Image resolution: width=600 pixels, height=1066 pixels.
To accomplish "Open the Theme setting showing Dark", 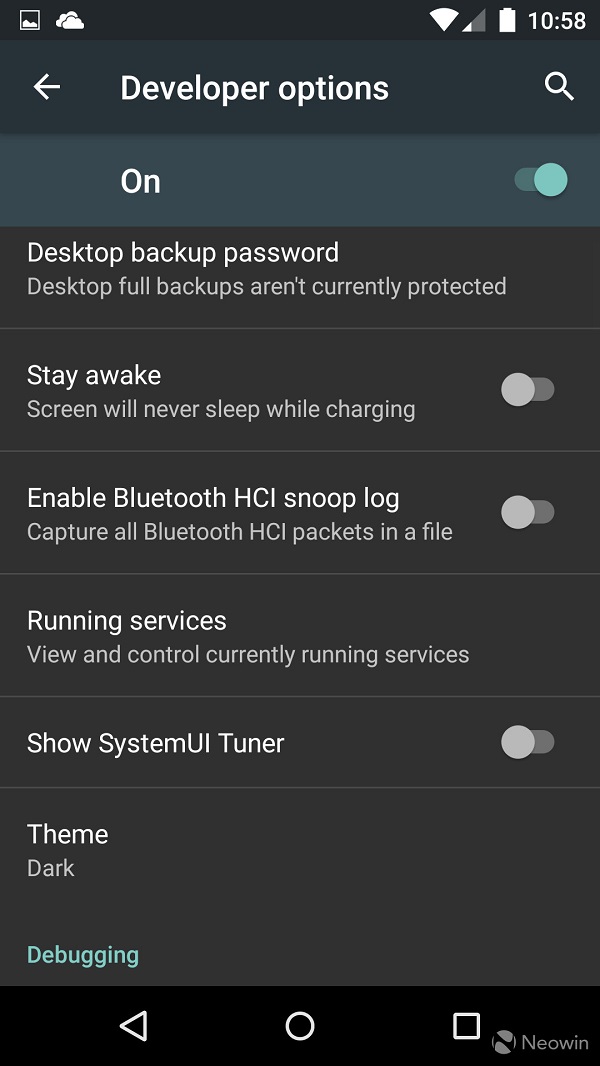I will click(68, 850).
